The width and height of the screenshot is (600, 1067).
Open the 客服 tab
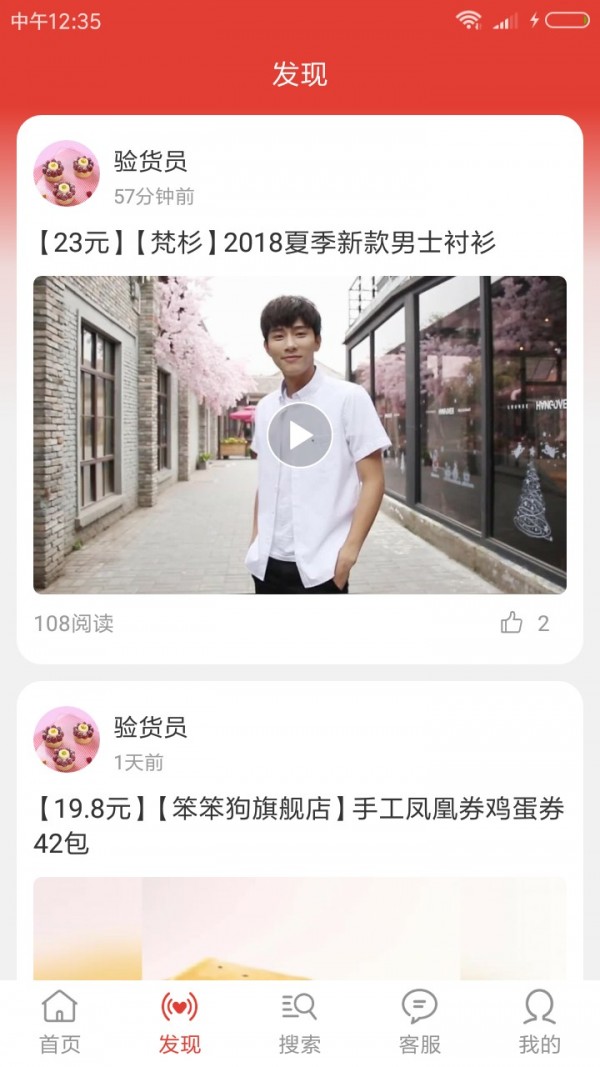(420, 1021)
